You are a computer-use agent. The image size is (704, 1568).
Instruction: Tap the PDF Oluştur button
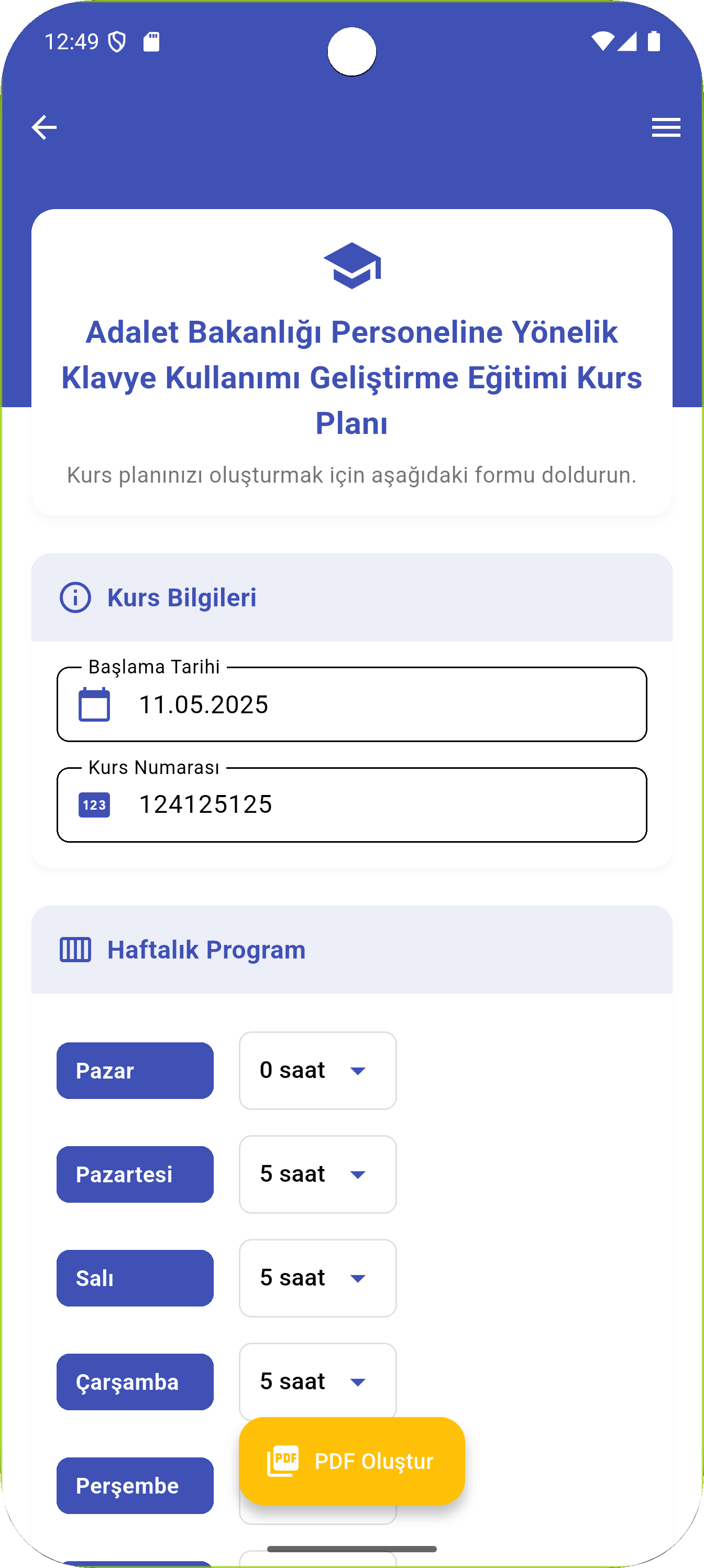(351, 1461)
